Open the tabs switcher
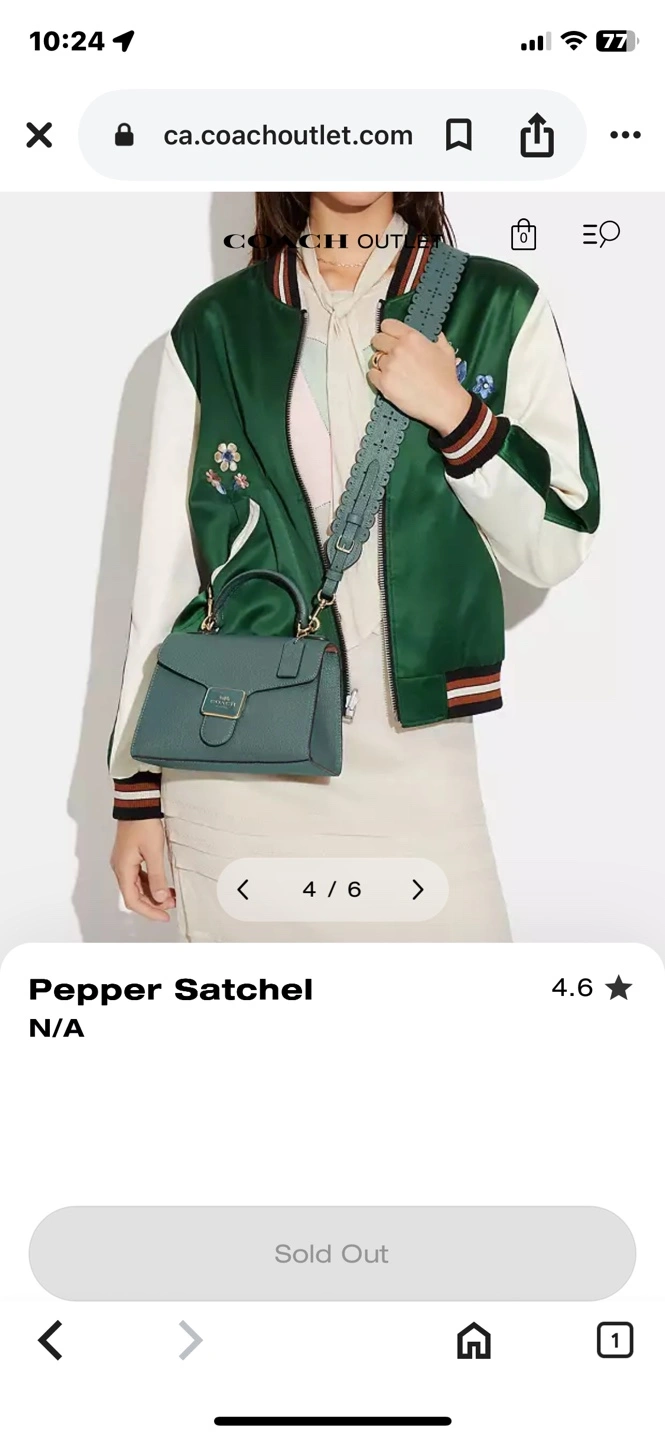Viewport: 665px width, 1440px height. coord(615,1340)
